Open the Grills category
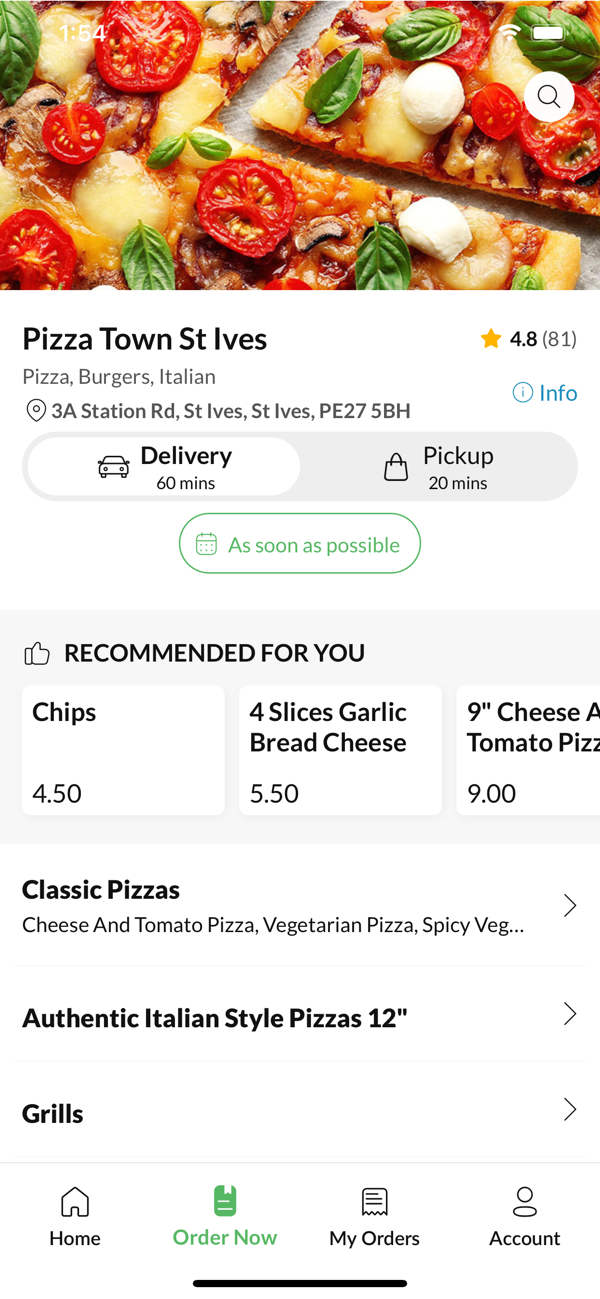The width and height of the screenshot is (600, 1299). pyautogui.click(x=300, y=1112)
